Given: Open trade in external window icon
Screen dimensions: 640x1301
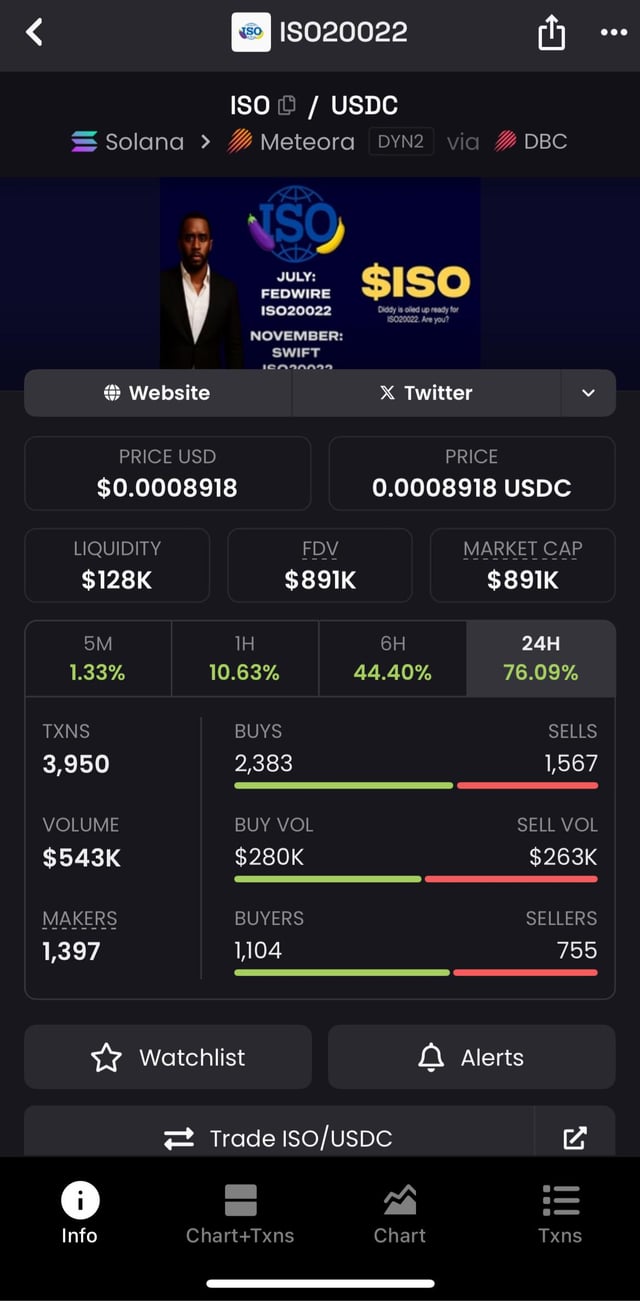Looking at the screenshot, I should coord(575,1137).
